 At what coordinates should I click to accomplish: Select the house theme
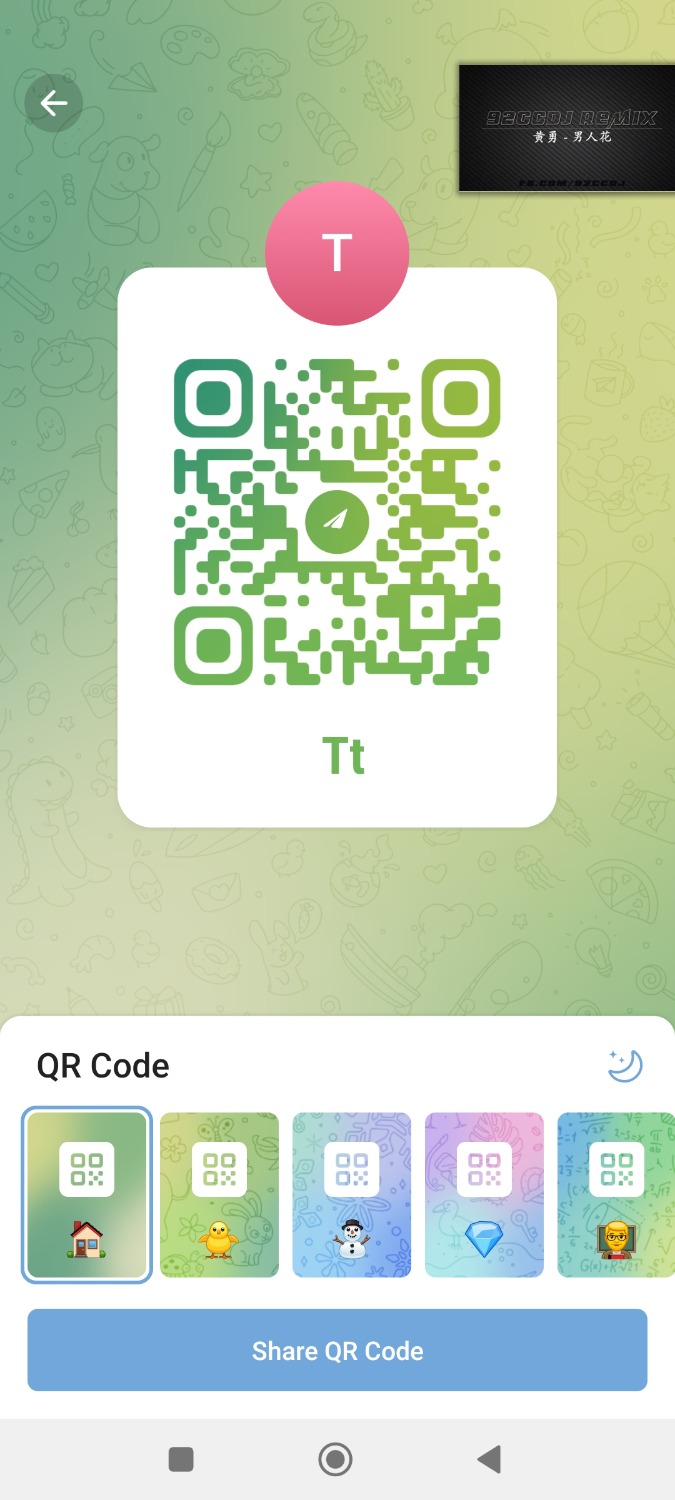click(x=87, y=1194)
